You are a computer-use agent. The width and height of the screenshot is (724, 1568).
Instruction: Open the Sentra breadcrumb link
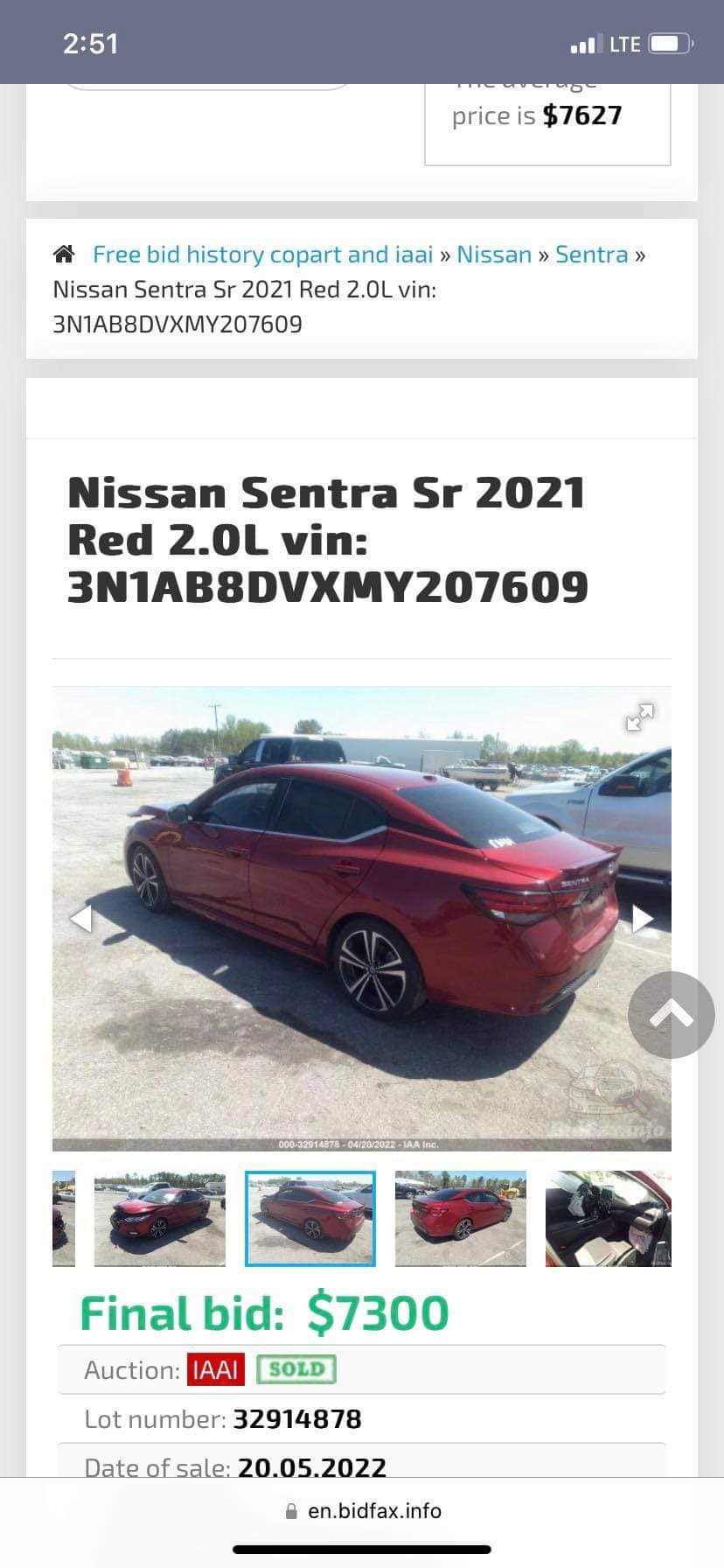click(x=591, y=255)
